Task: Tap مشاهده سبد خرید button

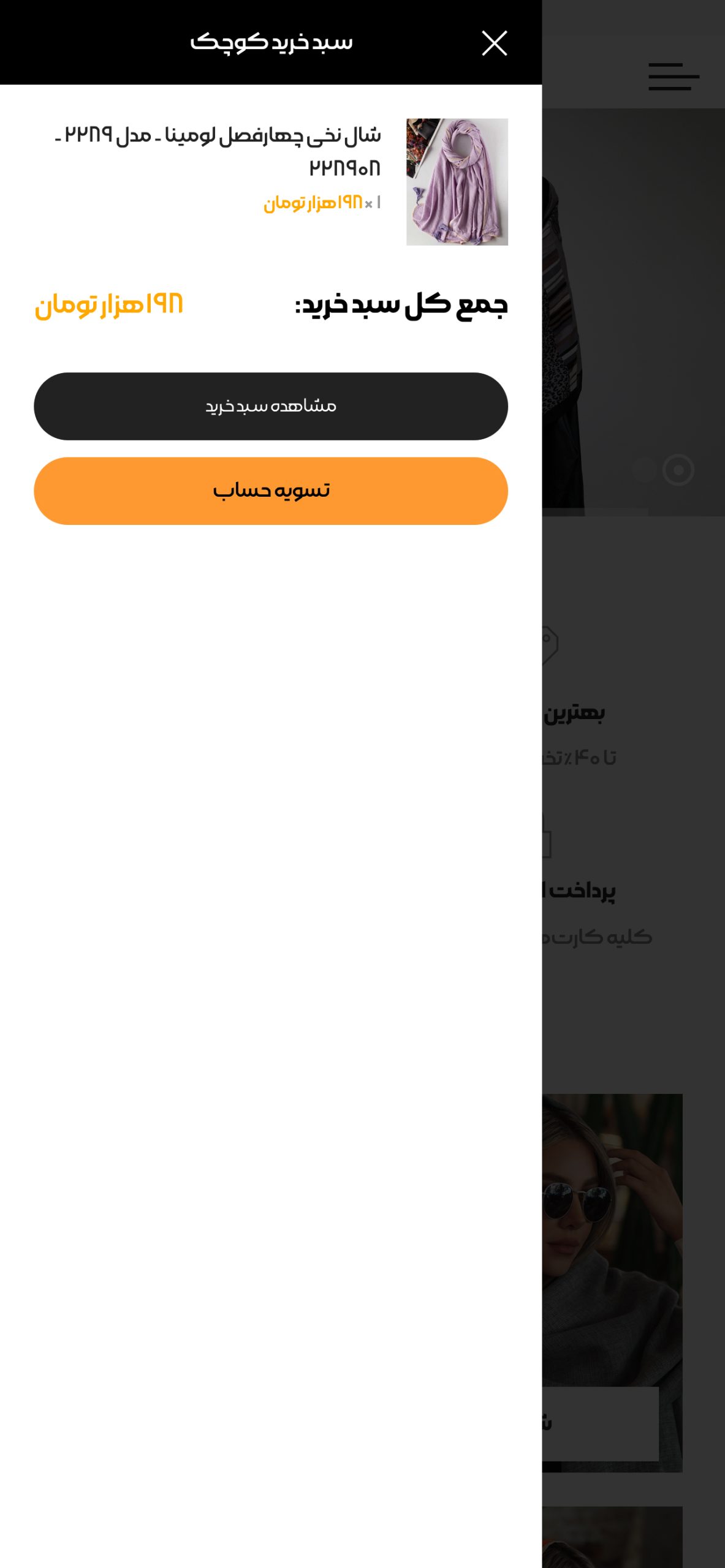Action: pyautogui.click(x=271, y=406)
